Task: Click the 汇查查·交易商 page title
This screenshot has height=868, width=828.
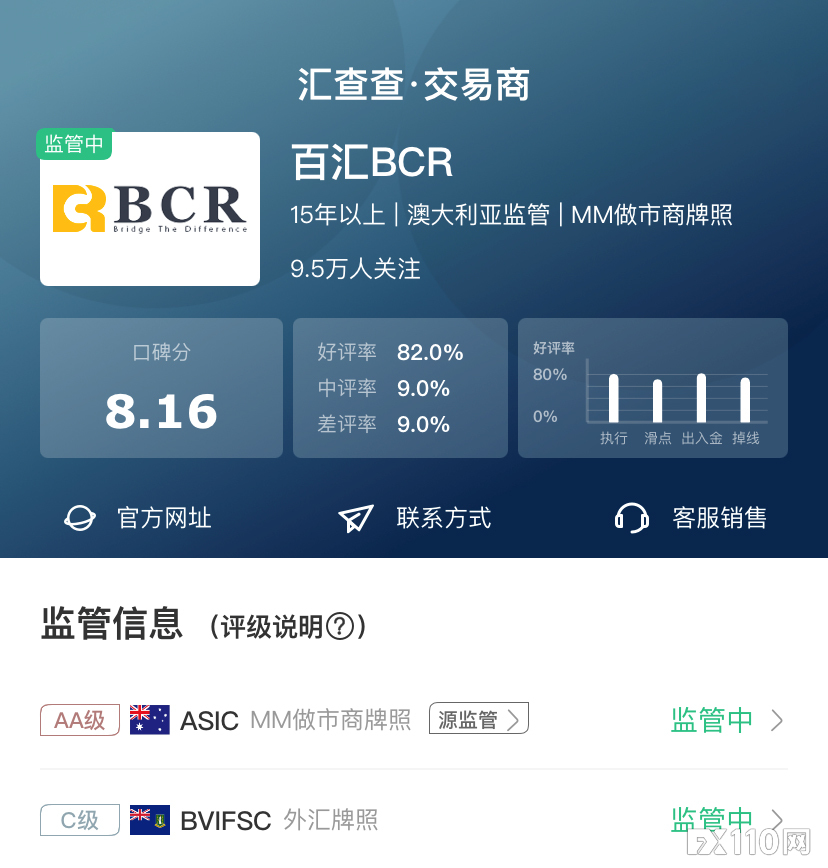Action: 414,85
